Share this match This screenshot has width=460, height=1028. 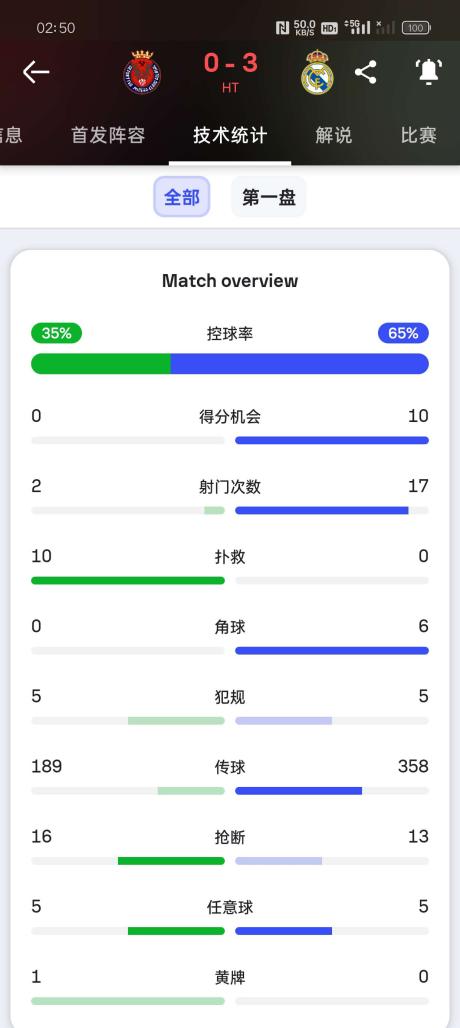(x=366, y=72)
